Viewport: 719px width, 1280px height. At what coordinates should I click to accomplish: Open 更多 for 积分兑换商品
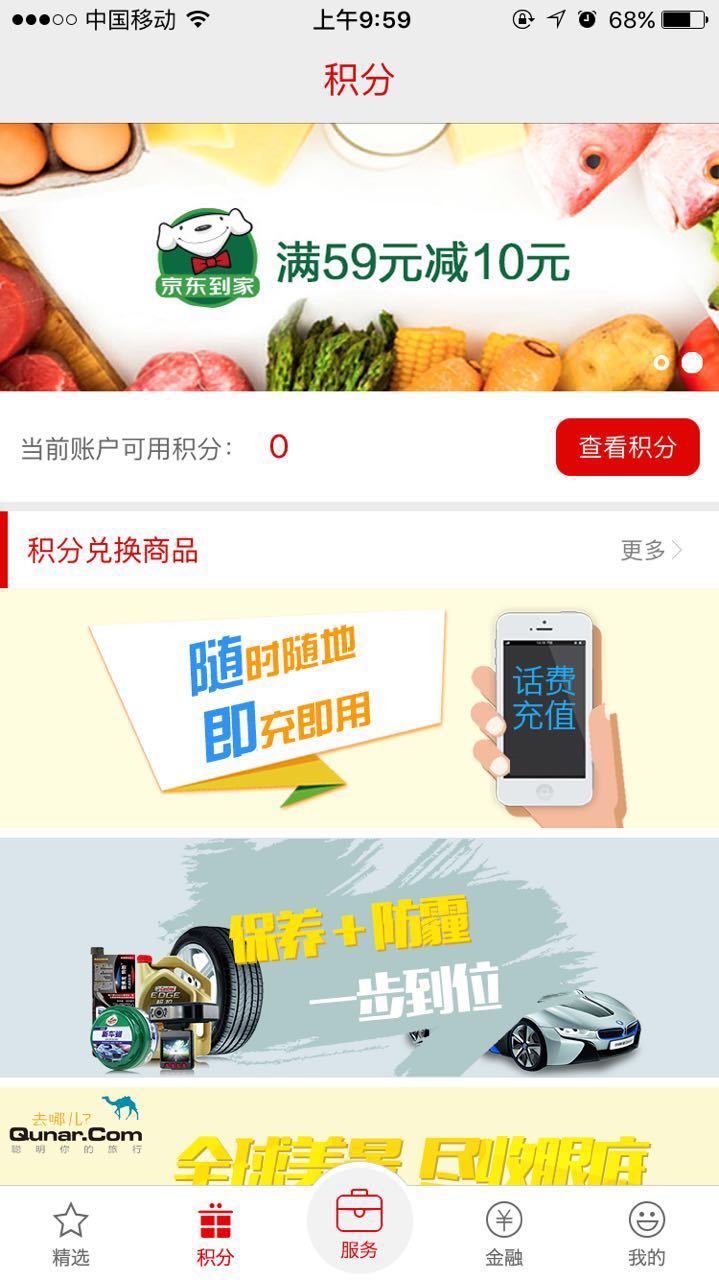click(651, 550)
